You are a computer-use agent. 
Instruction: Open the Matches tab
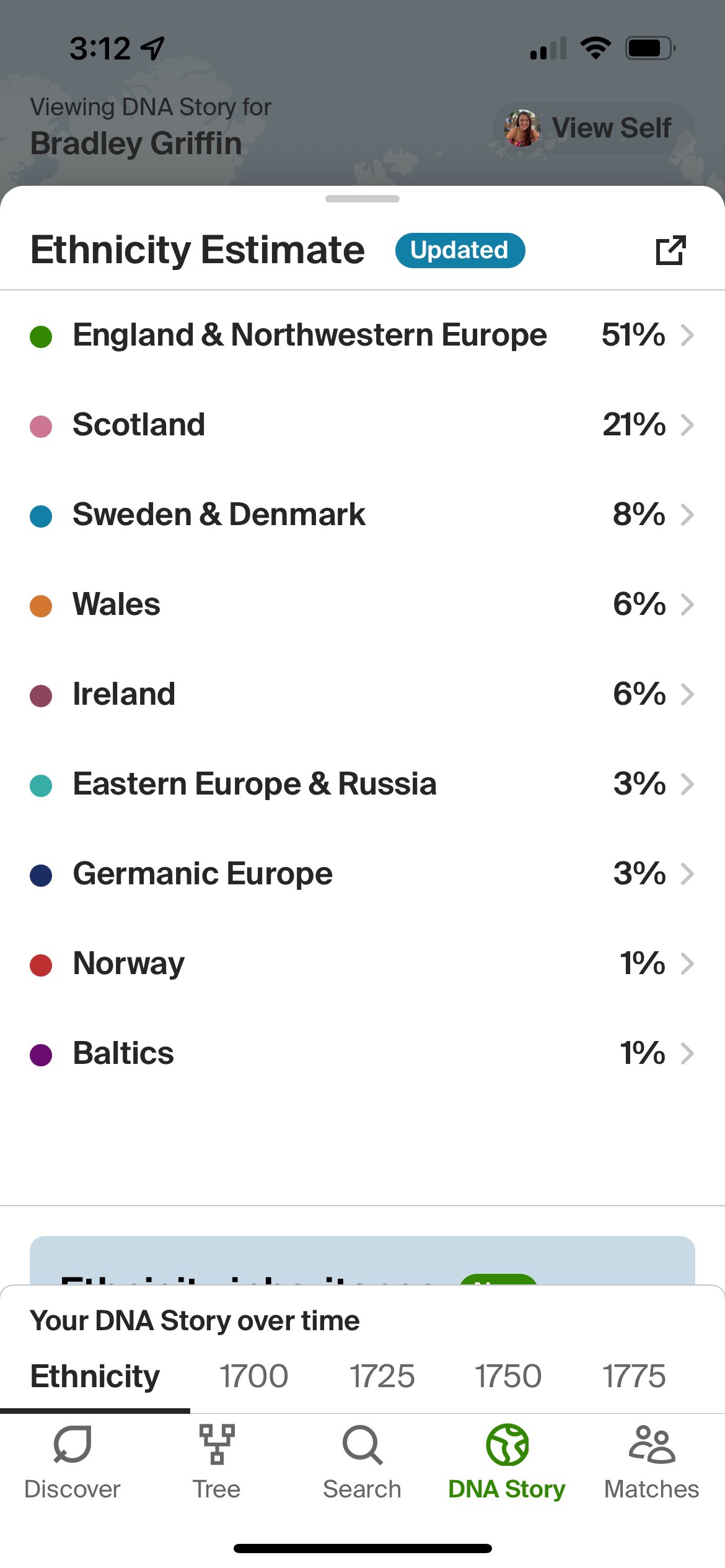click(x=652, y=1462)
